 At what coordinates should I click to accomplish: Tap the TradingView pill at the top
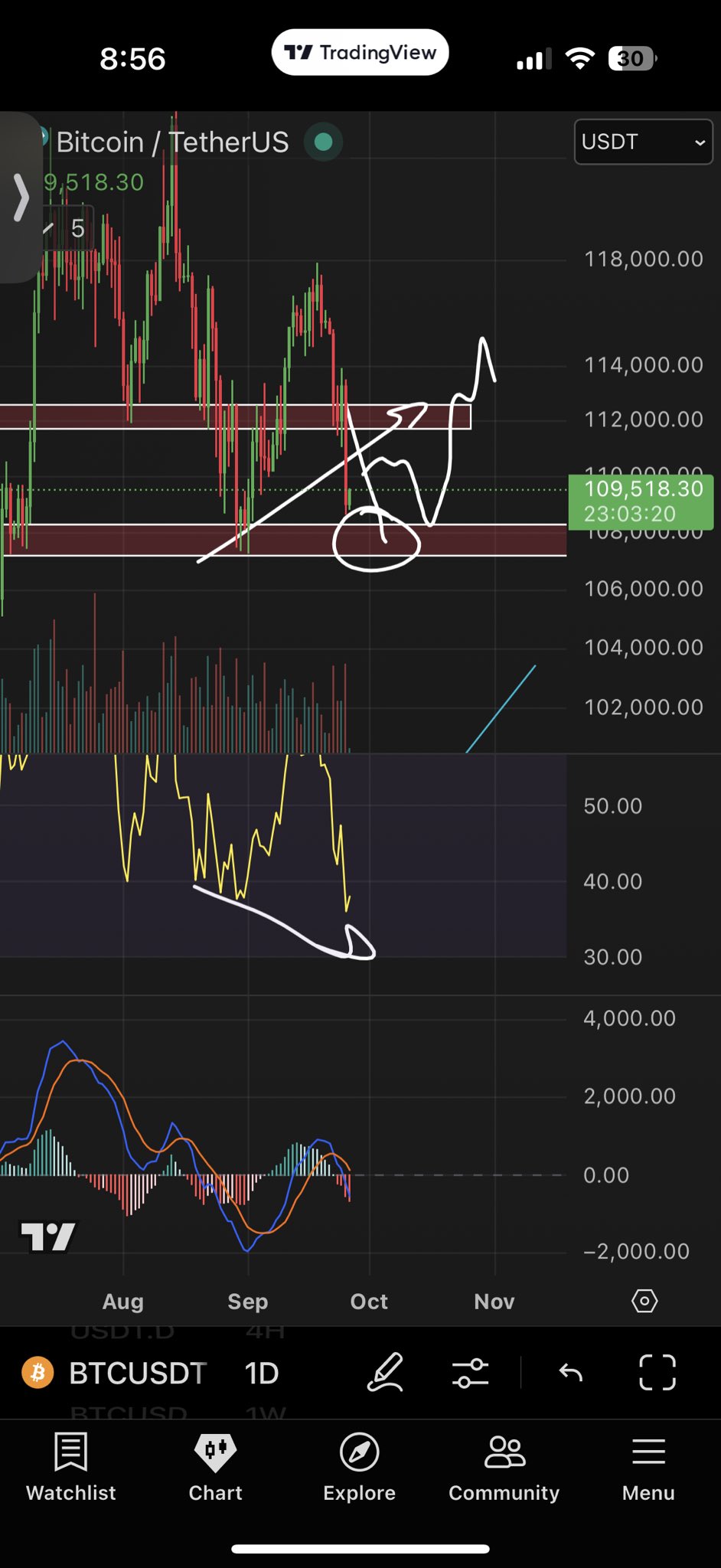(x=360, y=52)
